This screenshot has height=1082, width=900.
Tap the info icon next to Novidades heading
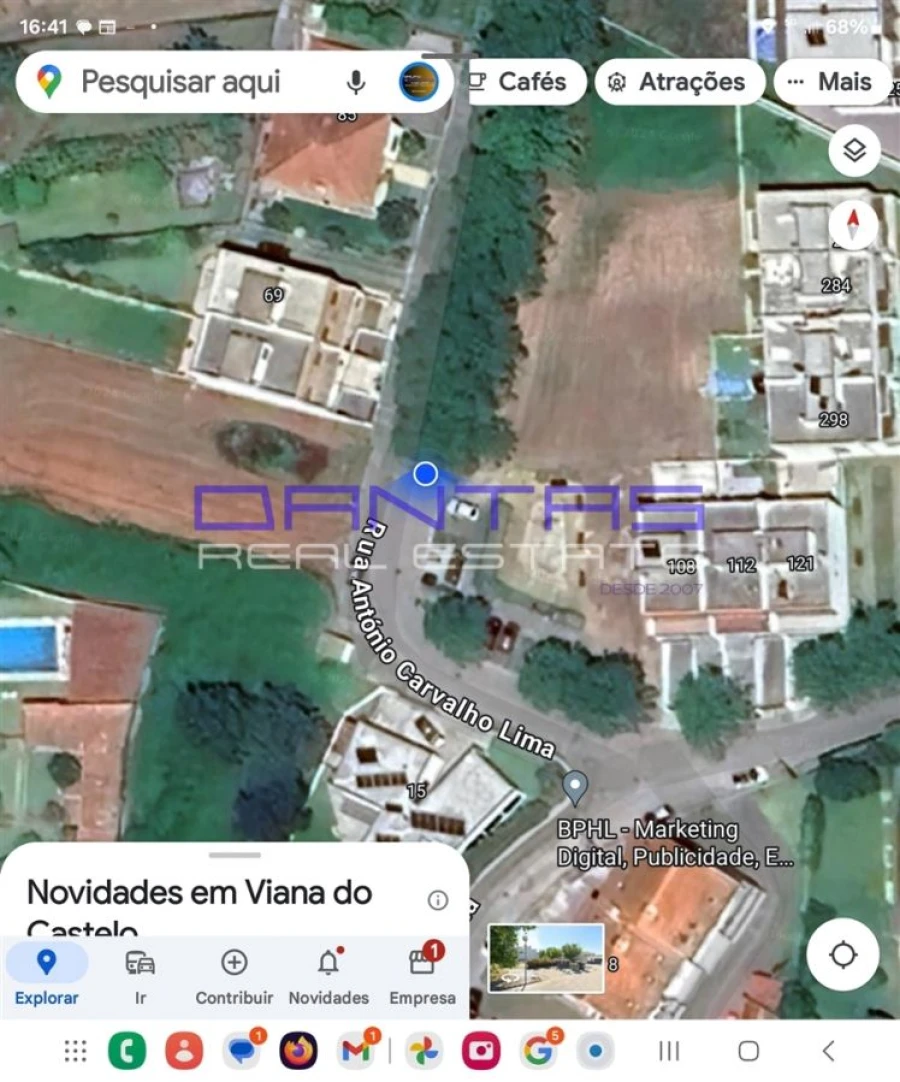(x=437, y=900)
